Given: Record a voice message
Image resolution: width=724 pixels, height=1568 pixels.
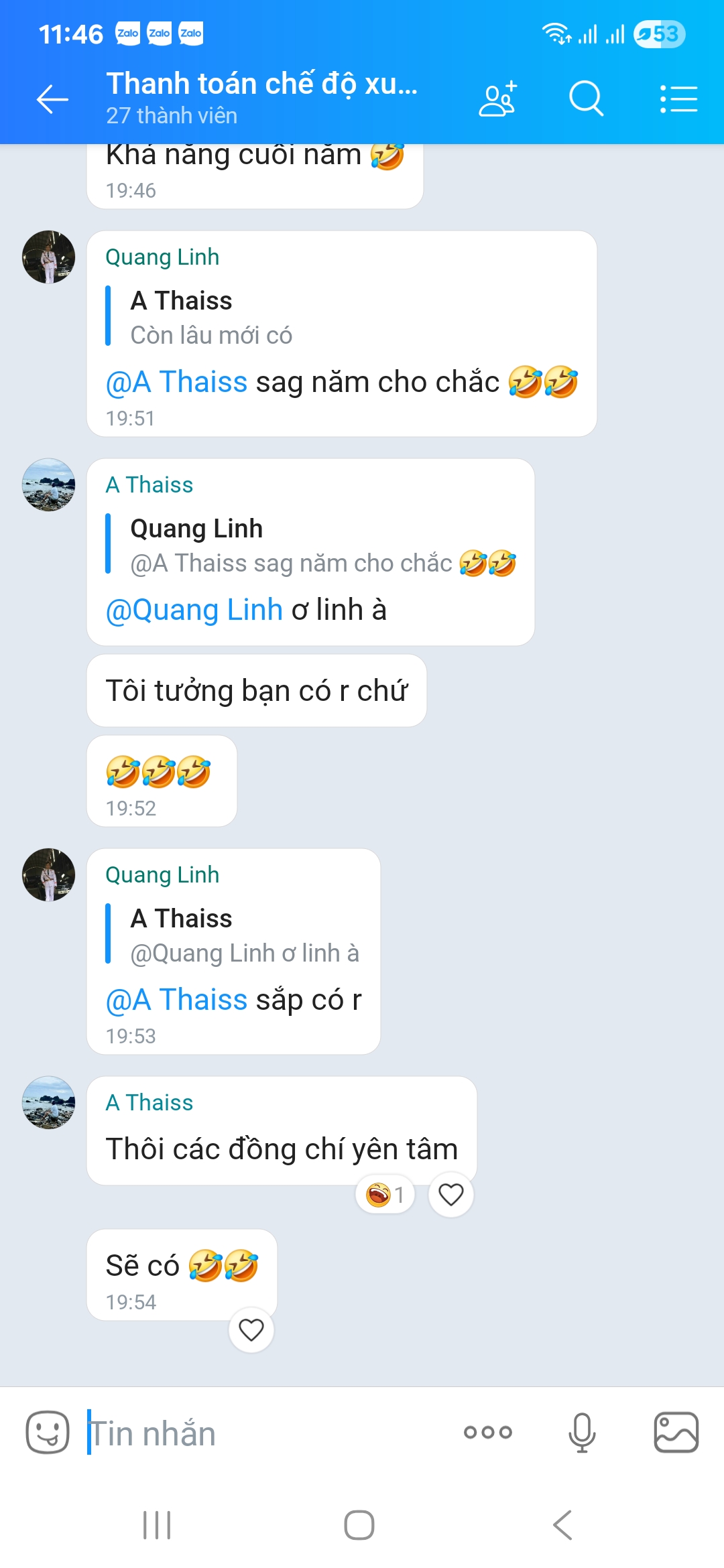Looking at the screenshot, I should (x=581, y=1432).
